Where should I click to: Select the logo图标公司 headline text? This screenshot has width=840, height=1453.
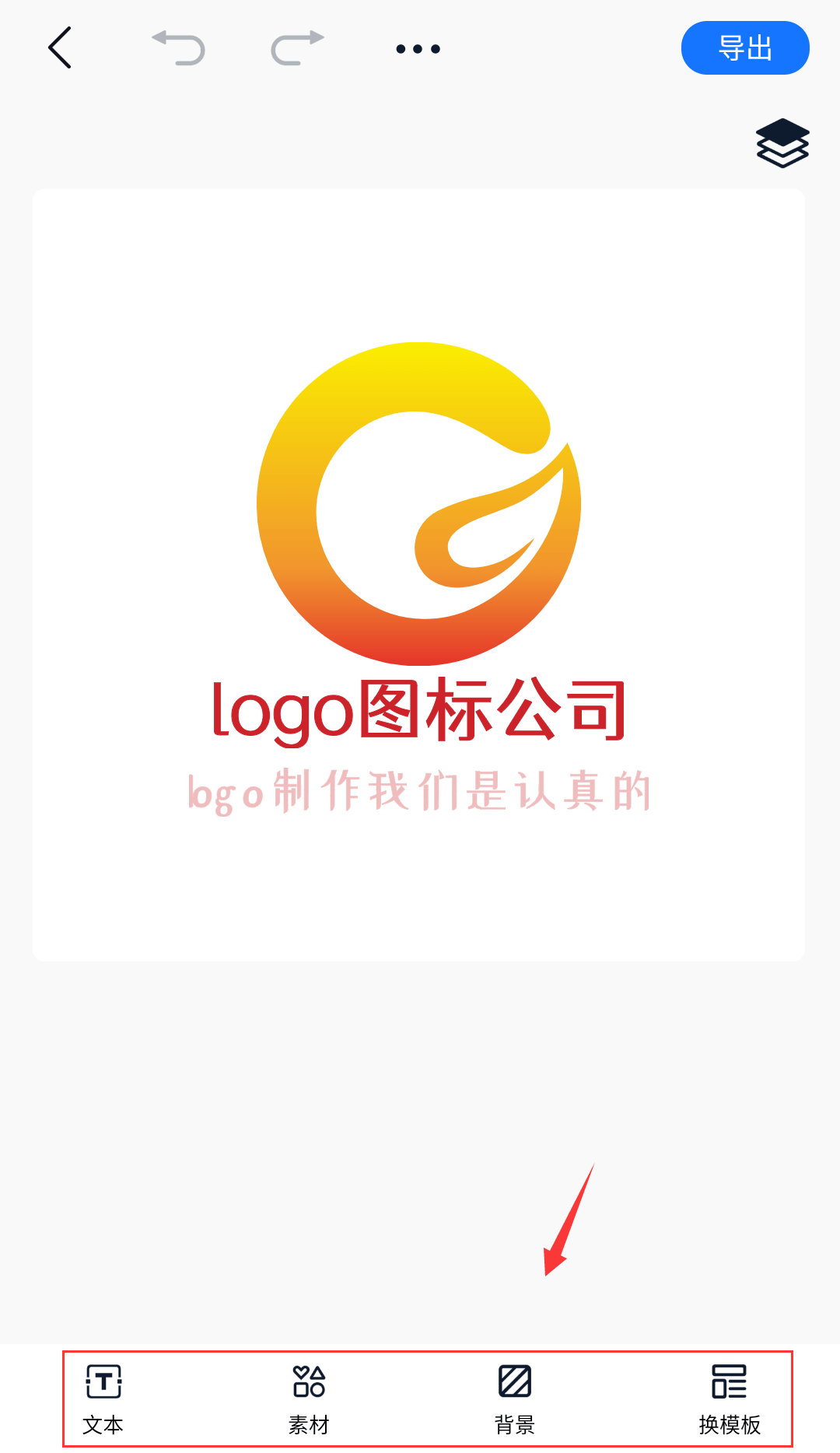click(420, 710)
